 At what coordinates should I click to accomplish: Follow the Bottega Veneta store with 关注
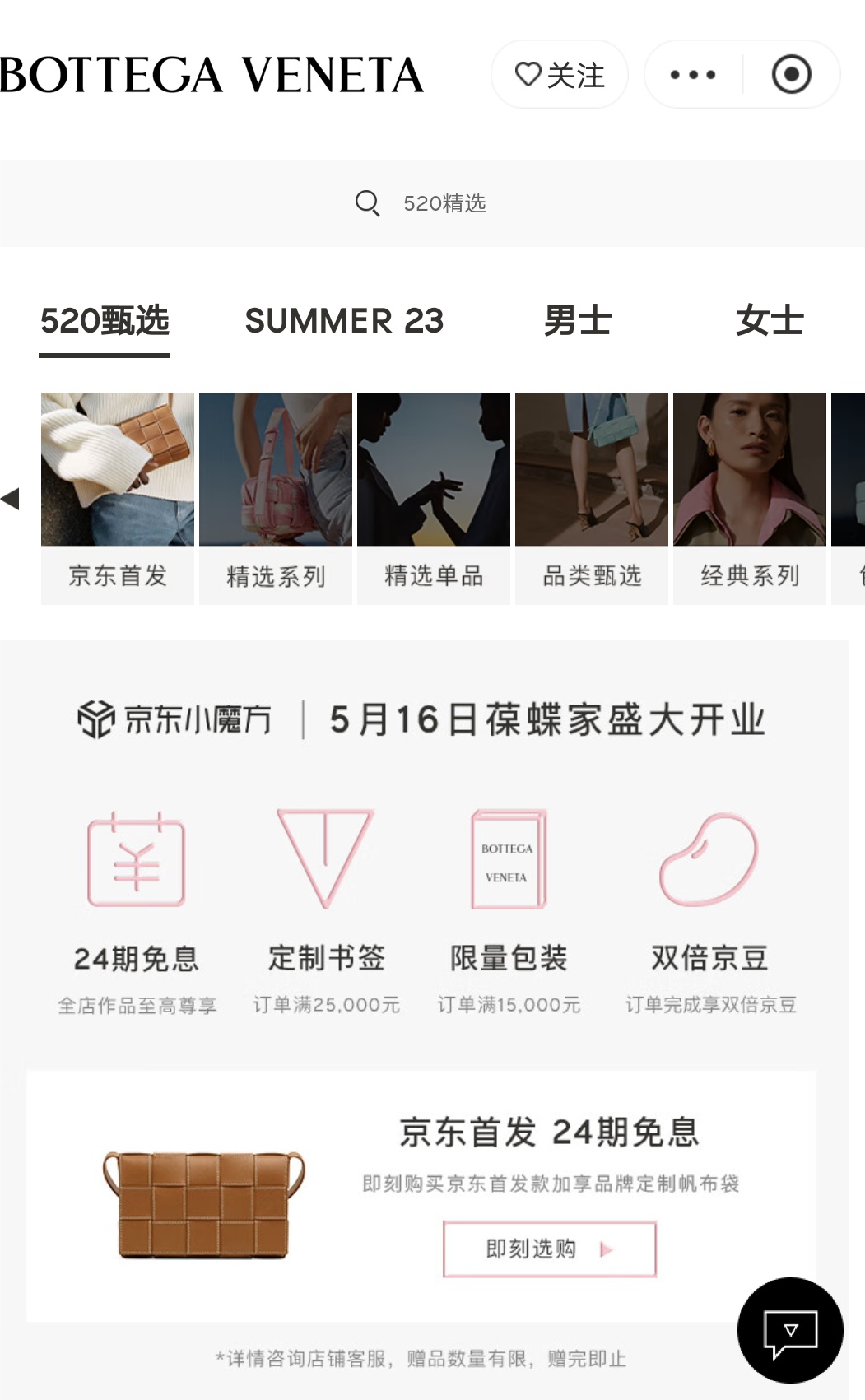click(x=560, y=75)
